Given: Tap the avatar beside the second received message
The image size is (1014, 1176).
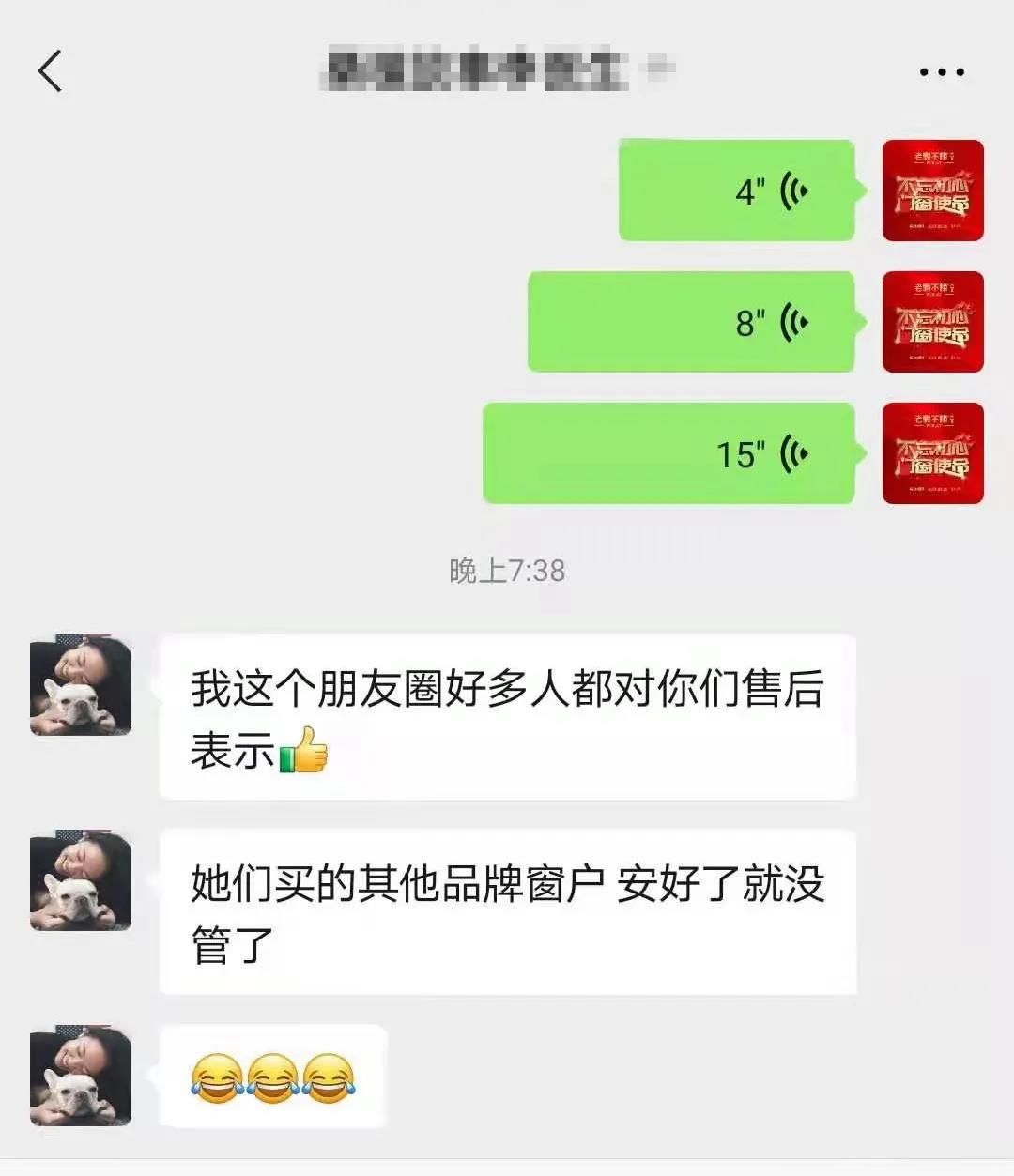Looking at the screenshot, I should click(x=80, y=884).
